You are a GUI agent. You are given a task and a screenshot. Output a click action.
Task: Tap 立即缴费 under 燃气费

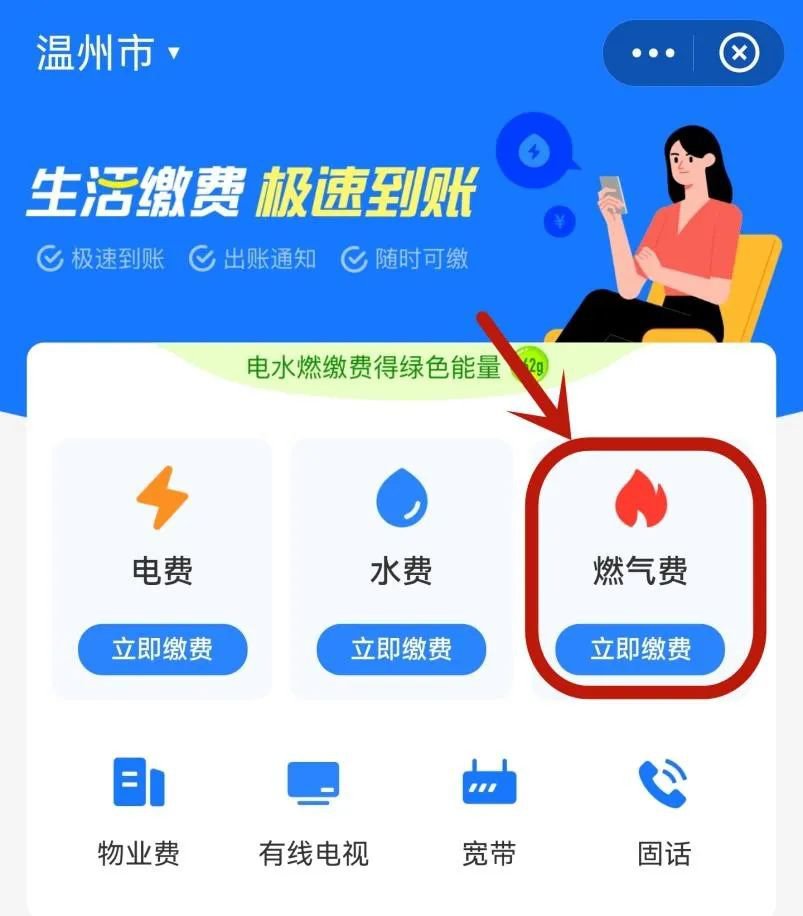pos(640,649)
